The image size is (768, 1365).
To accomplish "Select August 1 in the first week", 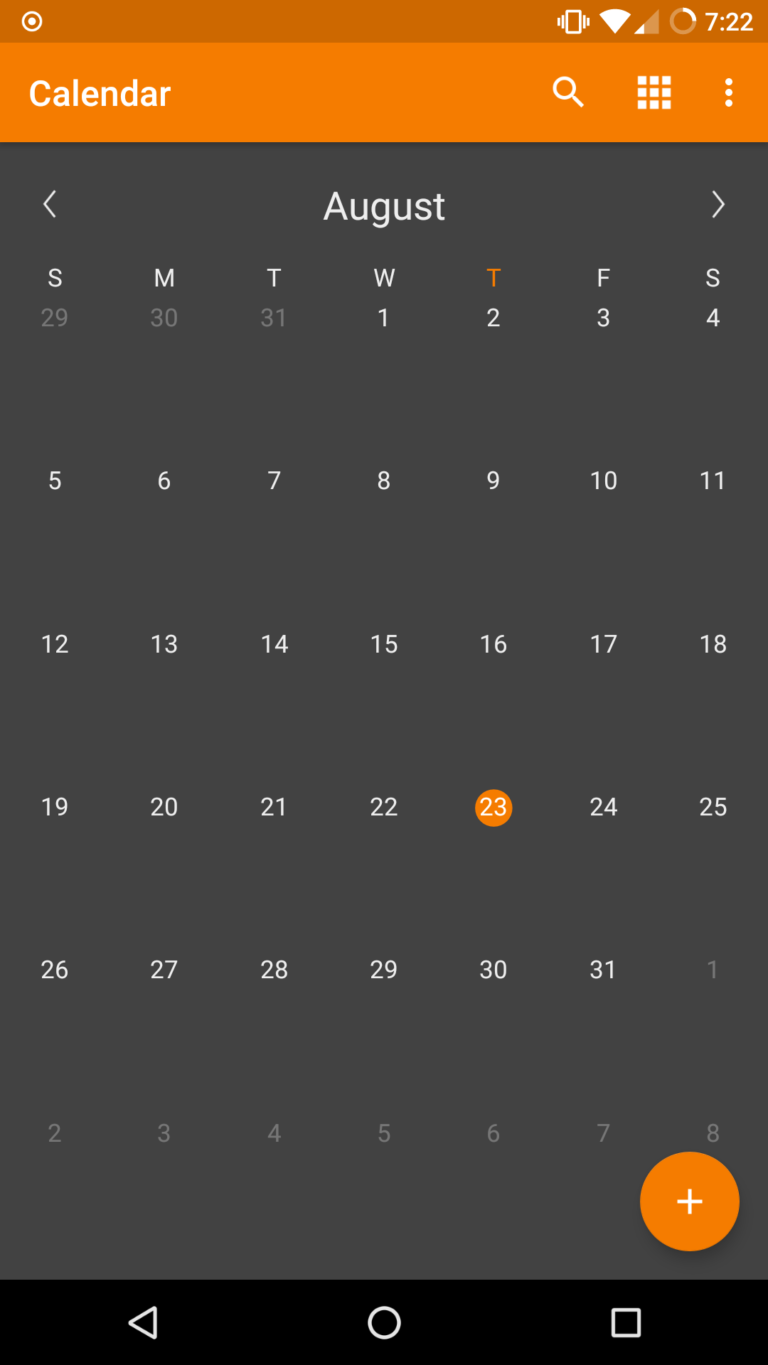I will [x=384, y=318].
